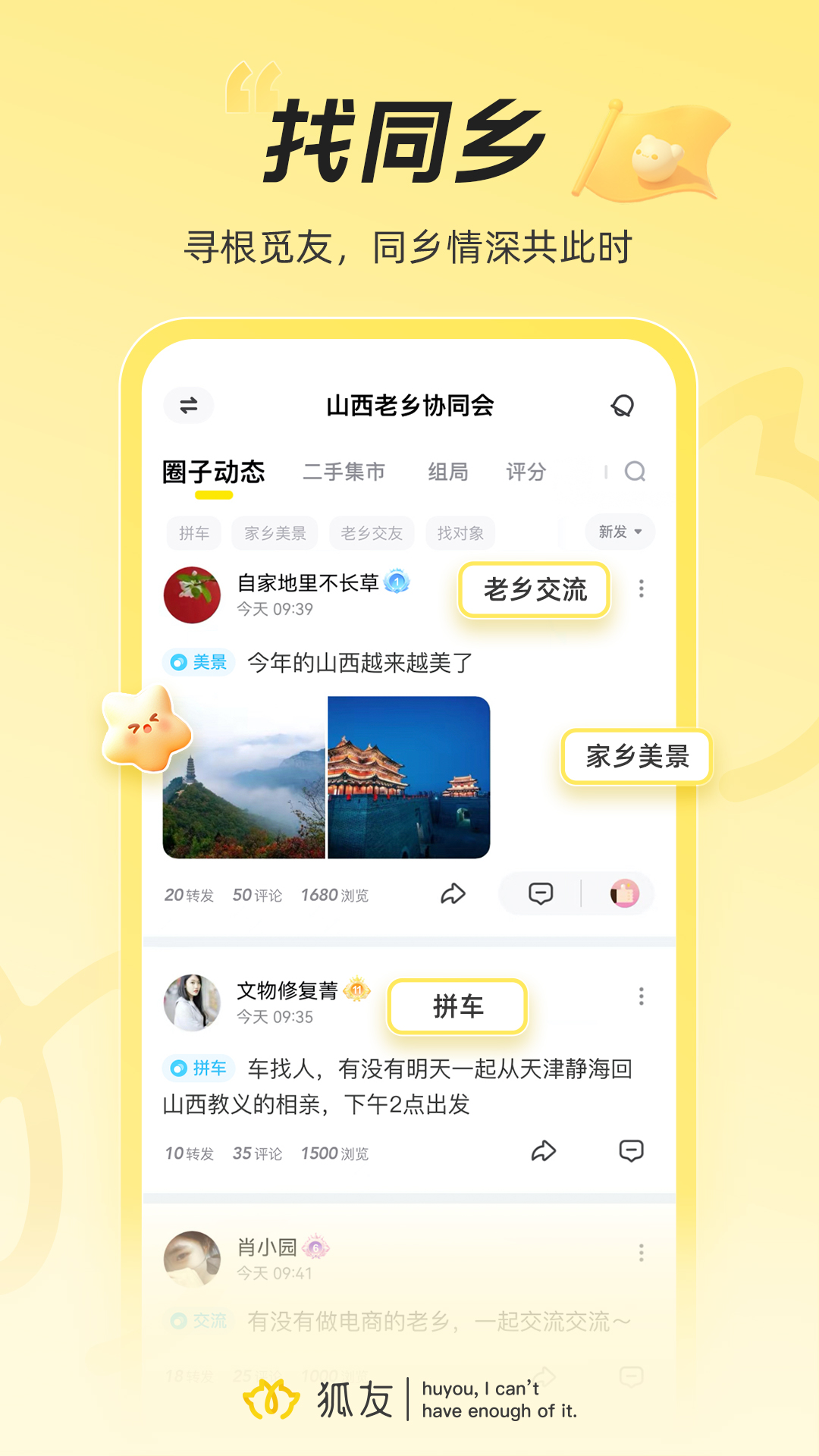
Task: Share the 拼车 carpool post
Action: [x=543, y=1150]
